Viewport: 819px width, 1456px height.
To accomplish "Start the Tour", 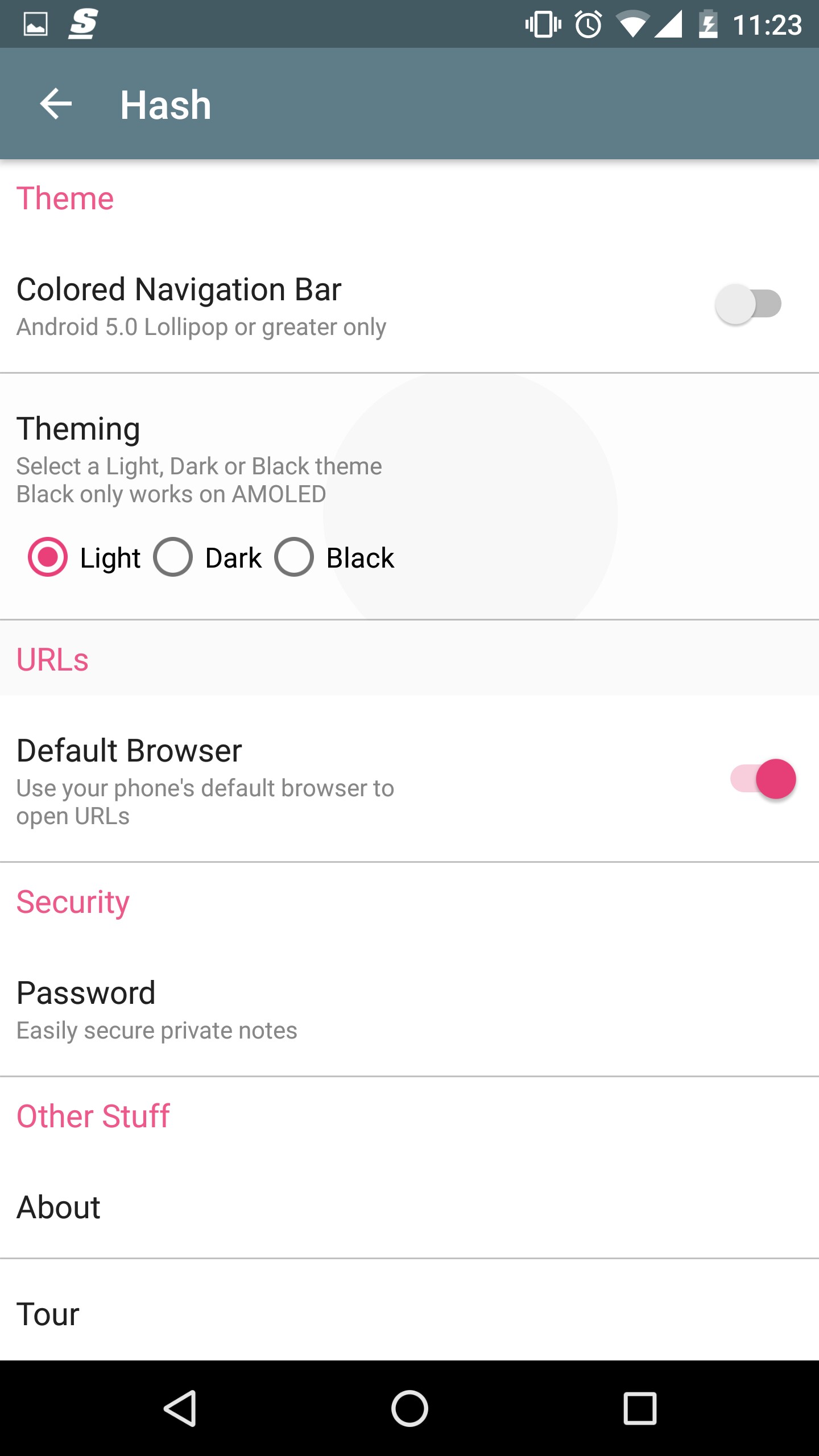I will tap(409, 1314).
